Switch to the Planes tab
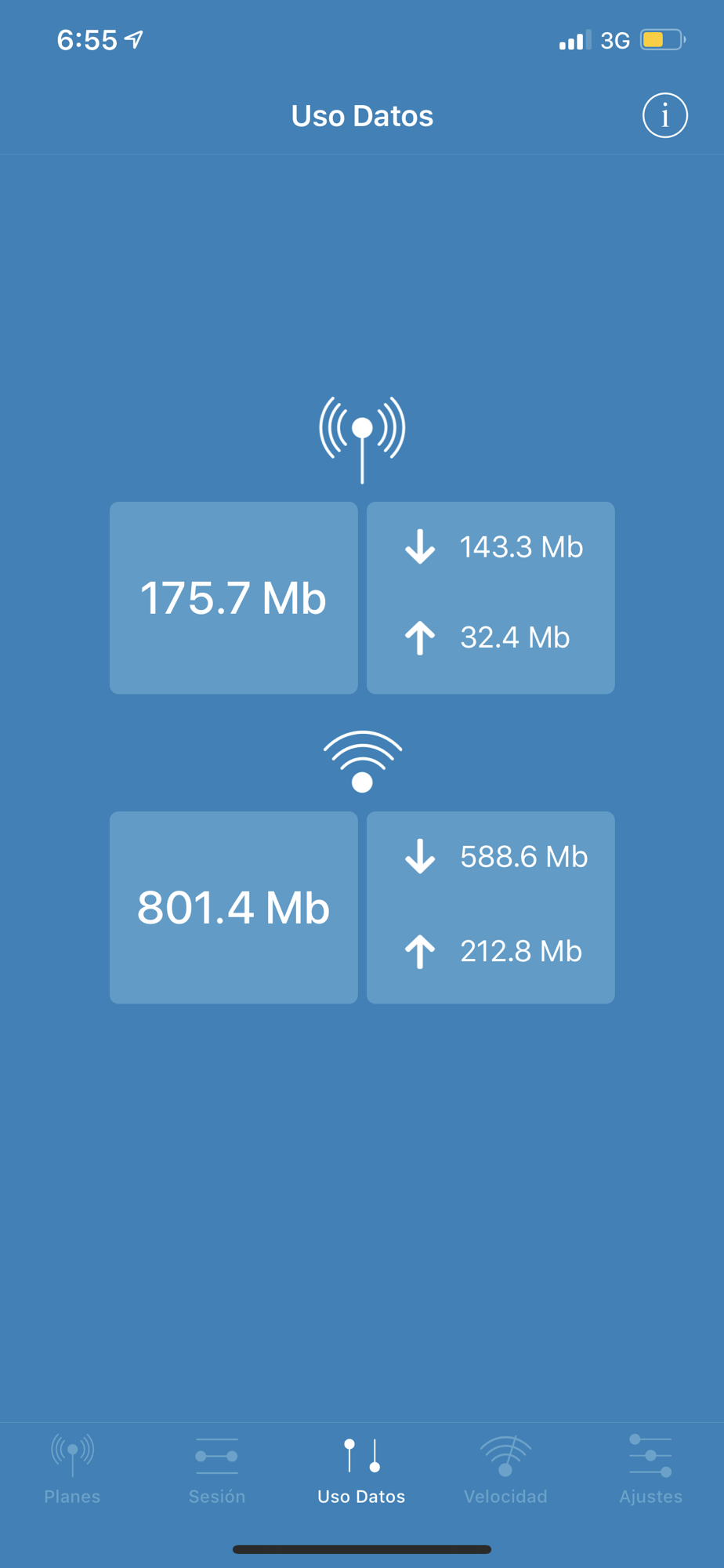This screenshot has width=724, height=1568. (x=72, y=1469)
